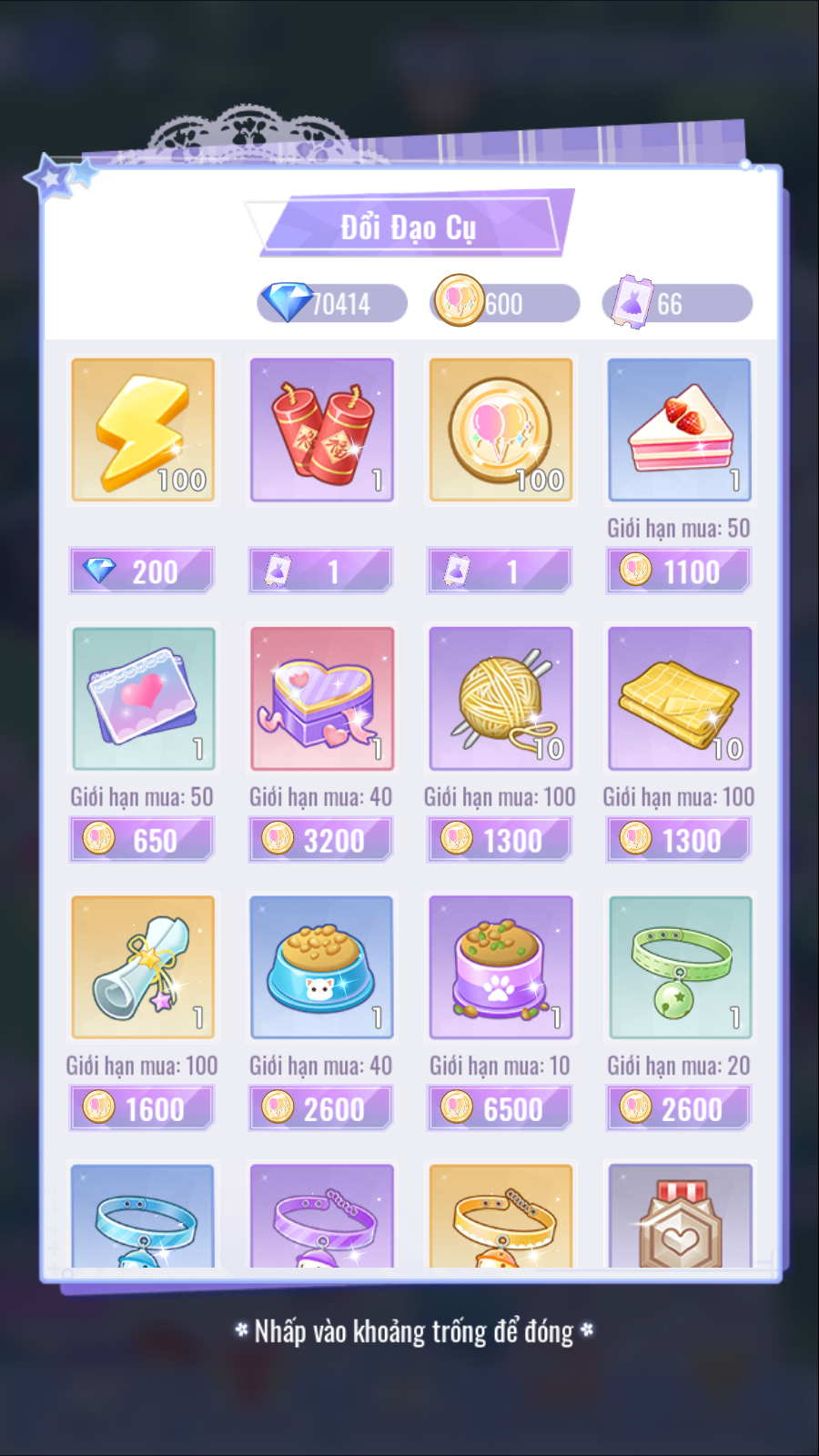Tap the lightning energy tile
This screenshot has width=819, height=1456.
pyautogui.click(x=143, y=430)
